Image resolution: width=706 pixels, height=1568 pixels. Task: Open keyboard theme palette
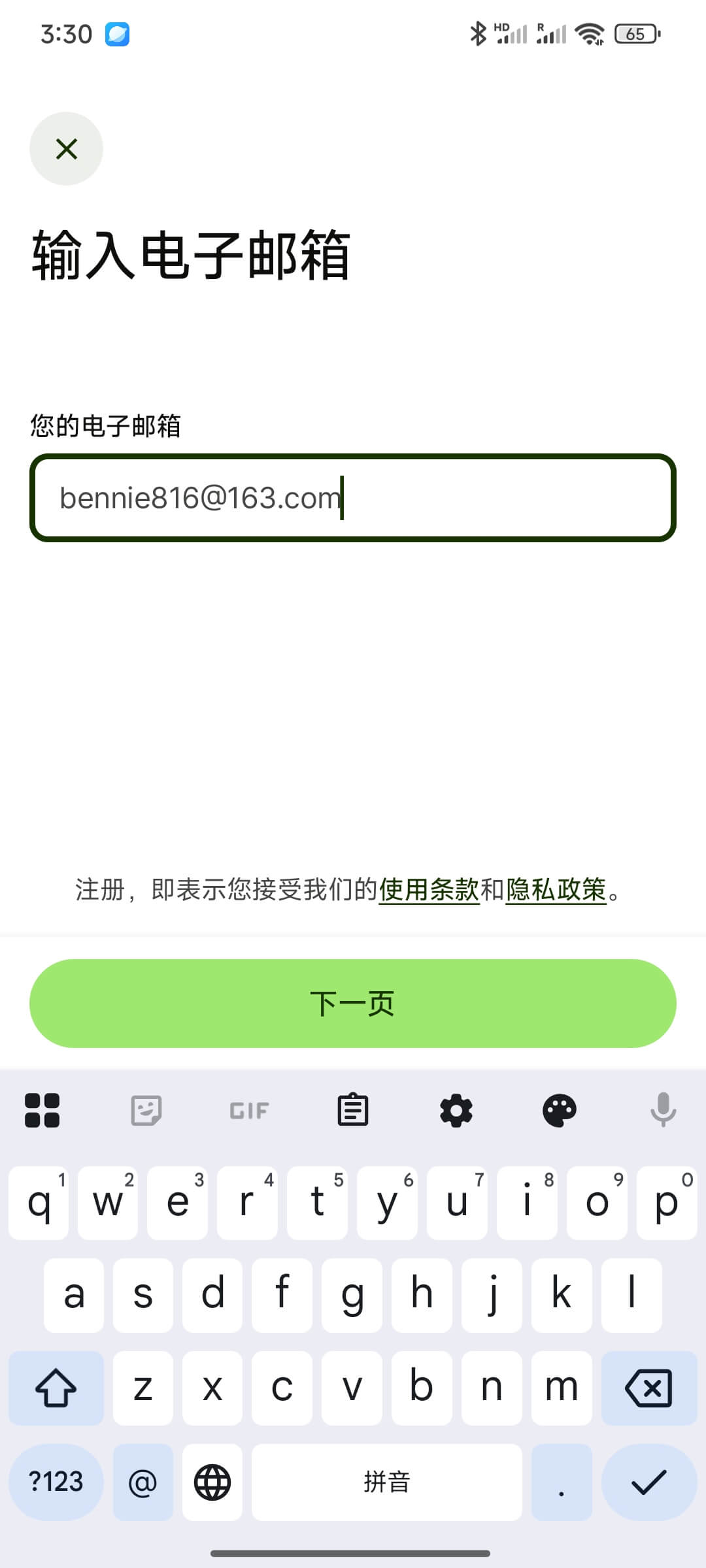coord(560,1110)
